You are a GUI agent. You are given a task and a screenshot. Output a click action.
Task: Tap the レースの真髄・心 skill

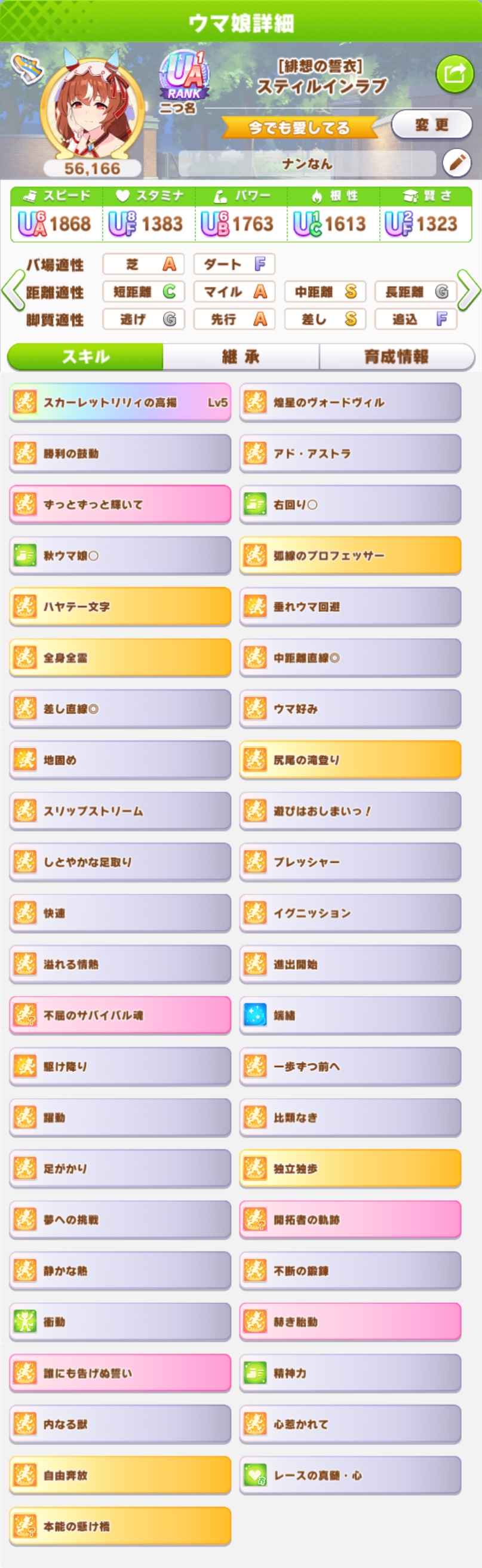350,1475
